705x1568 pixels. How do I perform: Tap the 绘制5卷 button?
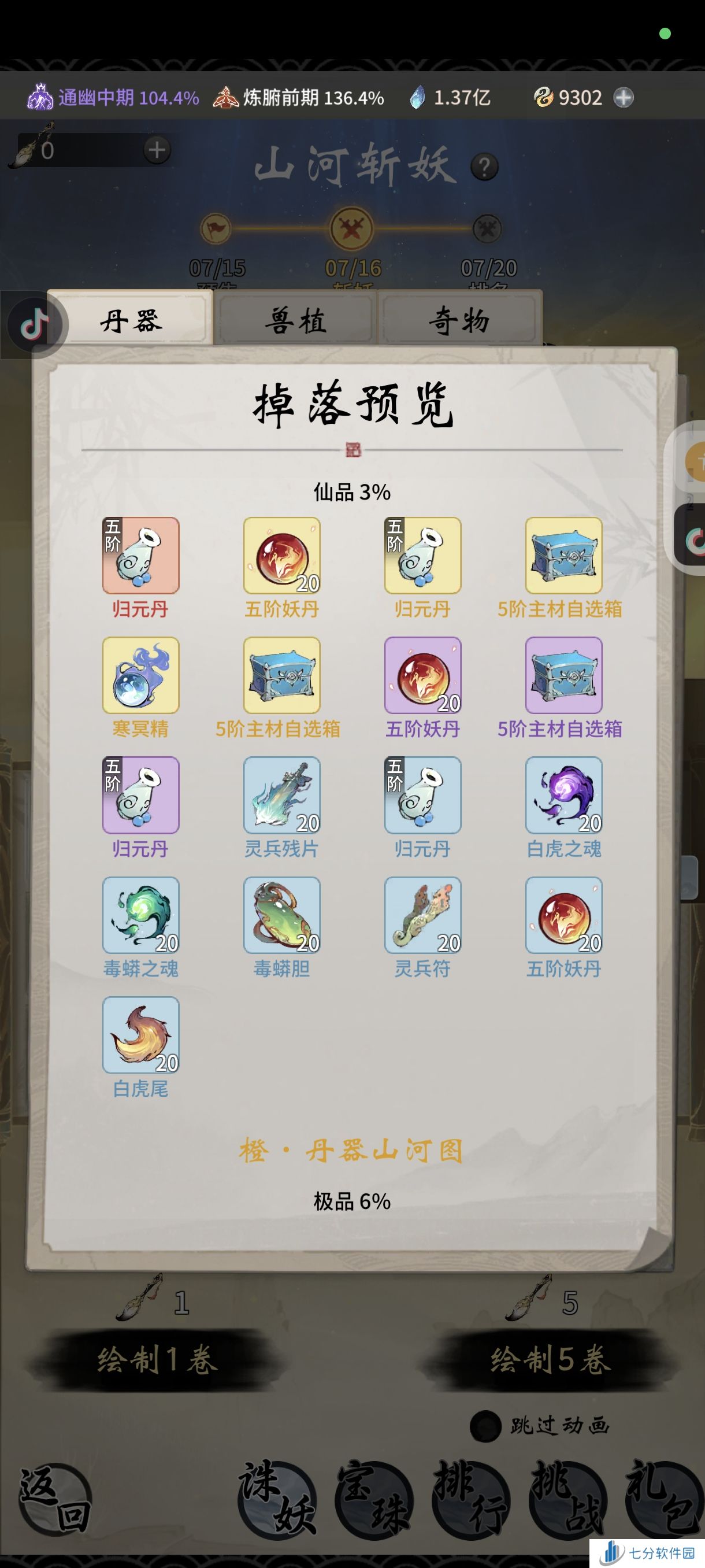tap(550, 1359)
